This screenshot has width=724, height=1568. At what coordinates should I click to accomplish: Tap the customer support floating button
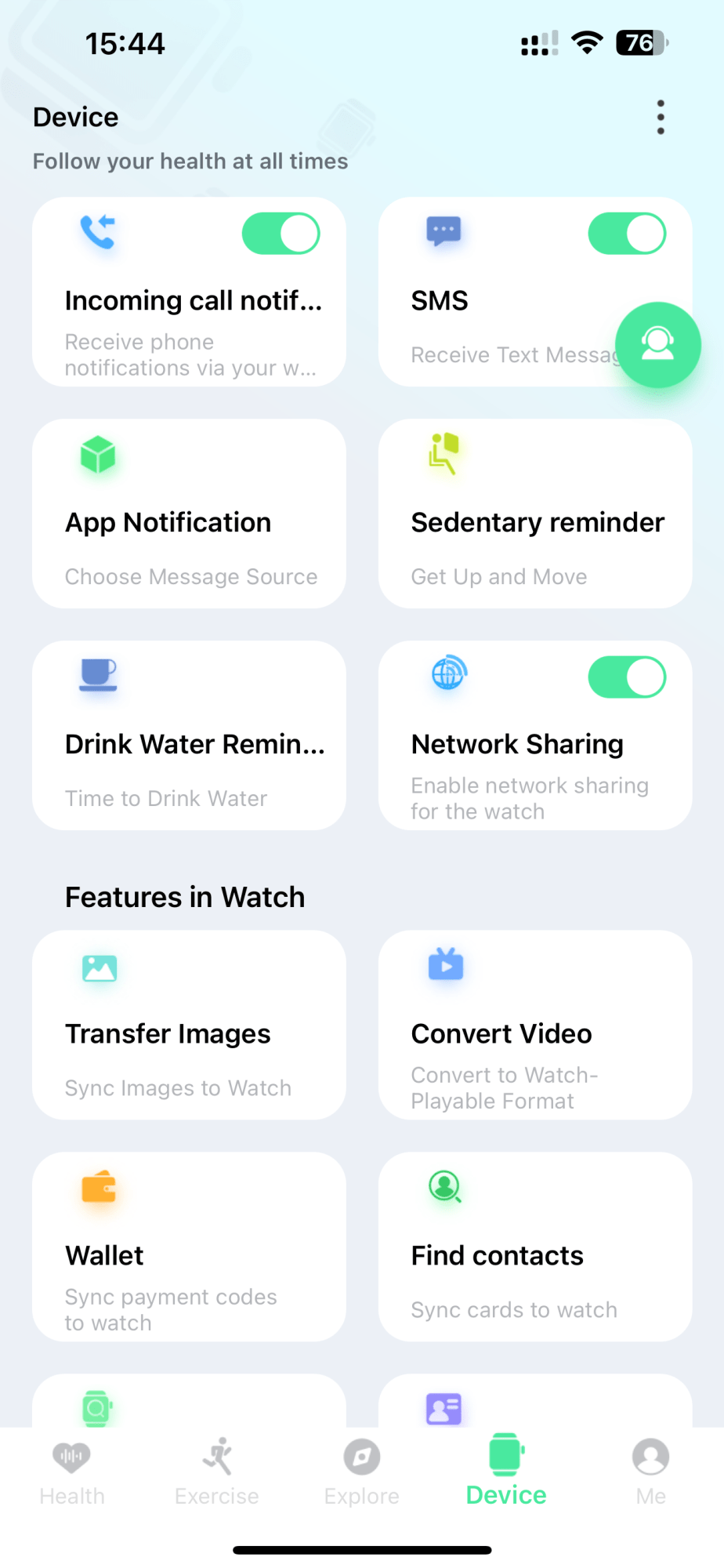(658, 345)
